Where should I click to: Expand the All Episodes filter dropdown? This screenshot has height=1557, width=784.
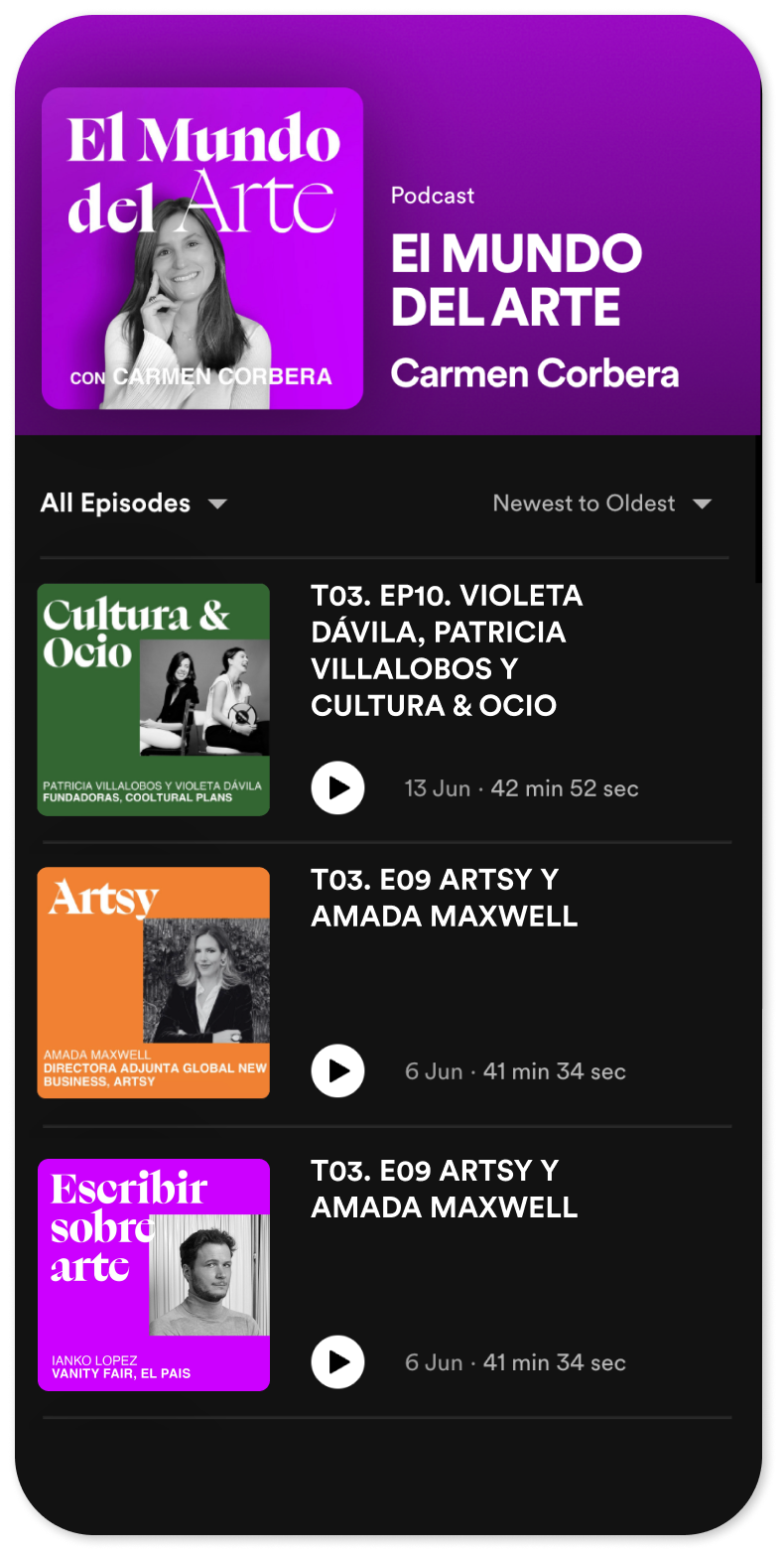[133, 503]
